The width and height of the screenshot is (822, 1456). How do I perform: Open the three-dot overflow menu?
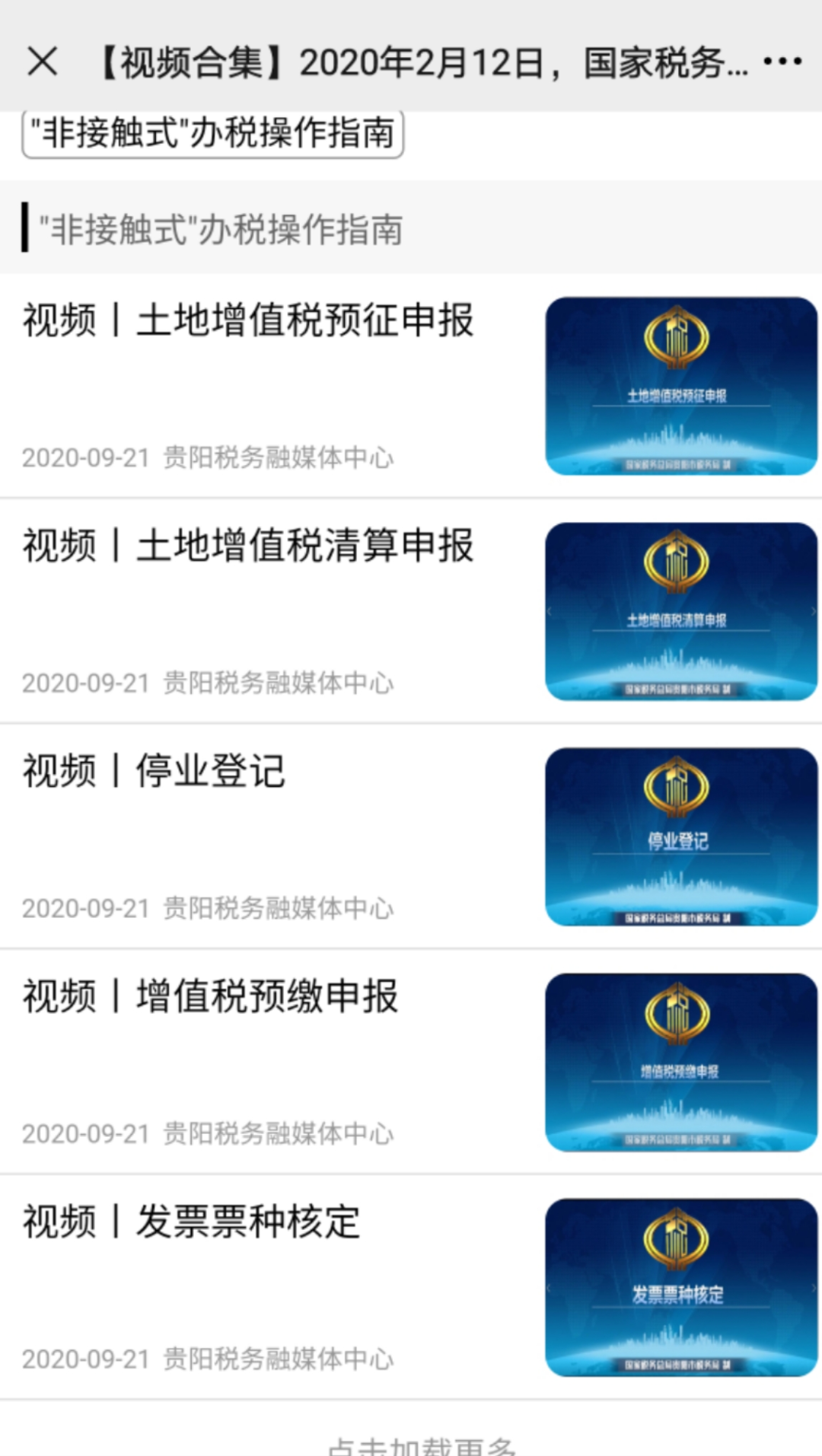click(782, 62)
